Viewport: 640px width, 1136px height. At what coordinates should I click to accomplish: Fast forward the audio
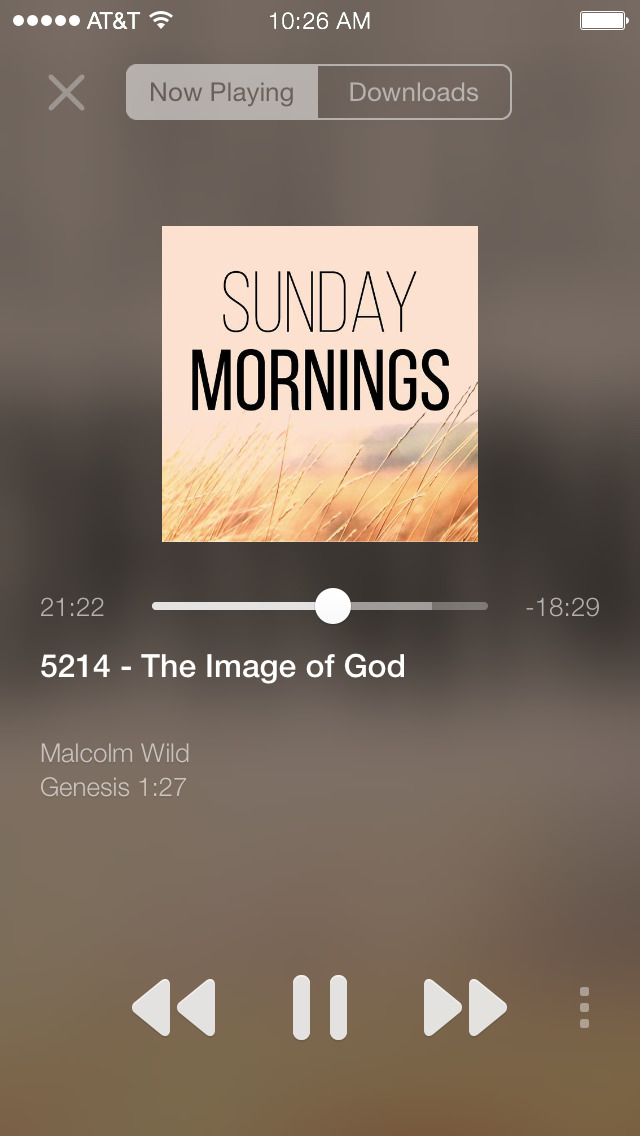(465, 1007)
